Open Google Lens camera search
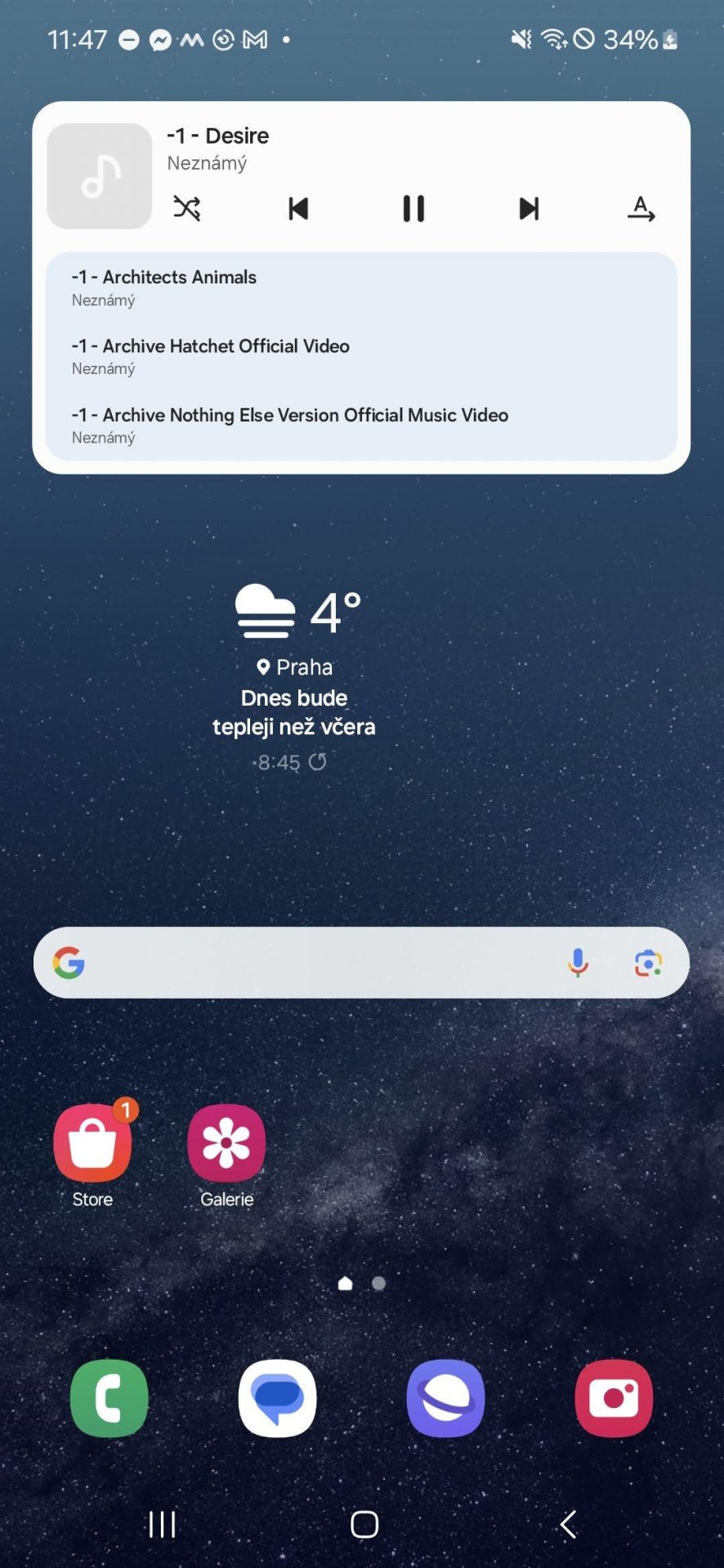The height and width of the screenshot is (1568, 724). click(648, 963)
